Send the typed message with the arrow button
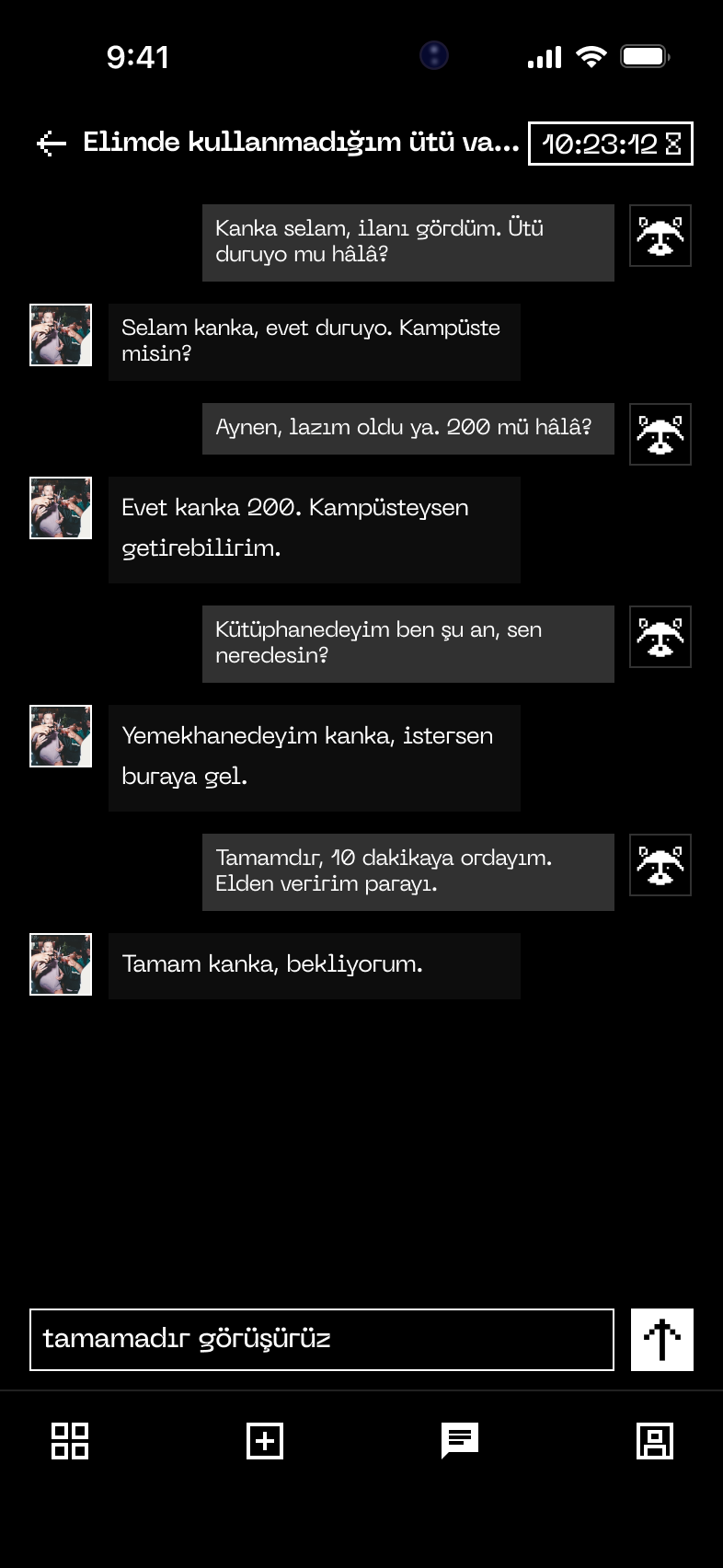This screenshot has width=723, height=1568. click(661, 1339)
